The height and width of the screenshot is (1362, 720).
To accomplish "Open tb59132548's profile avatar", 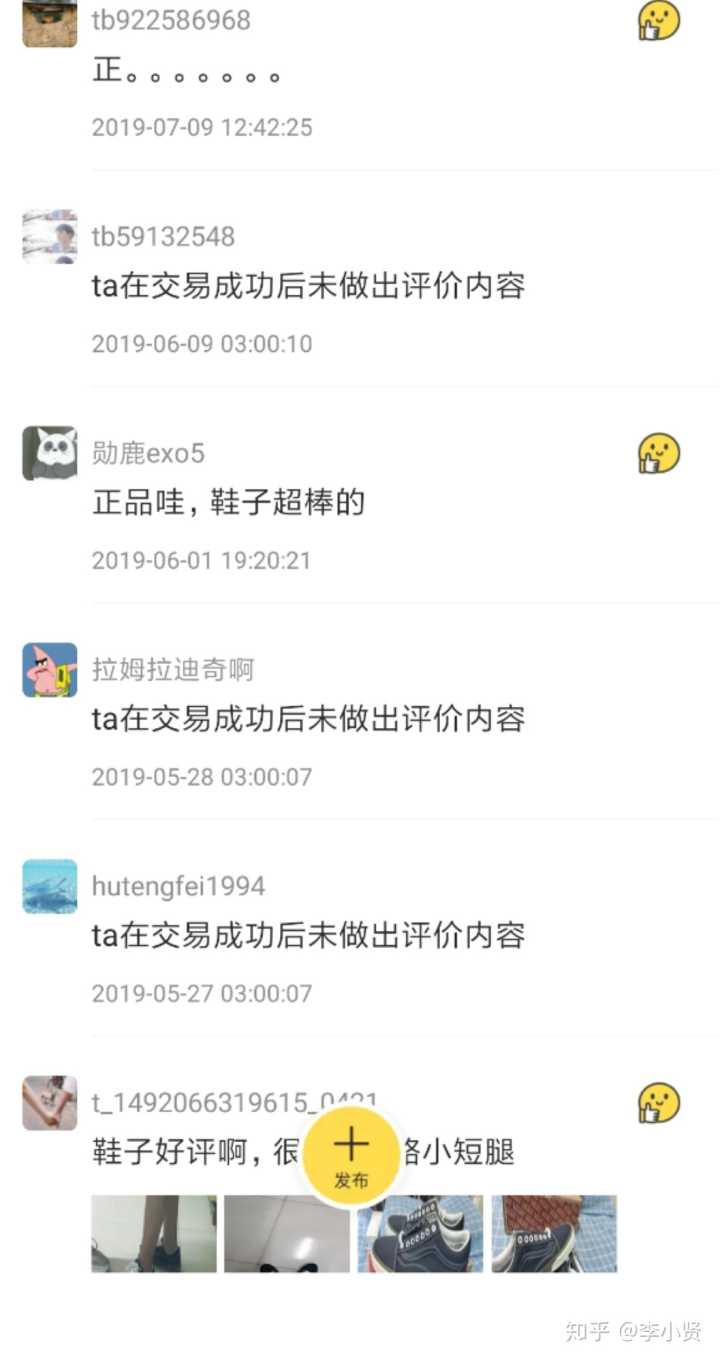I will 50,237.
